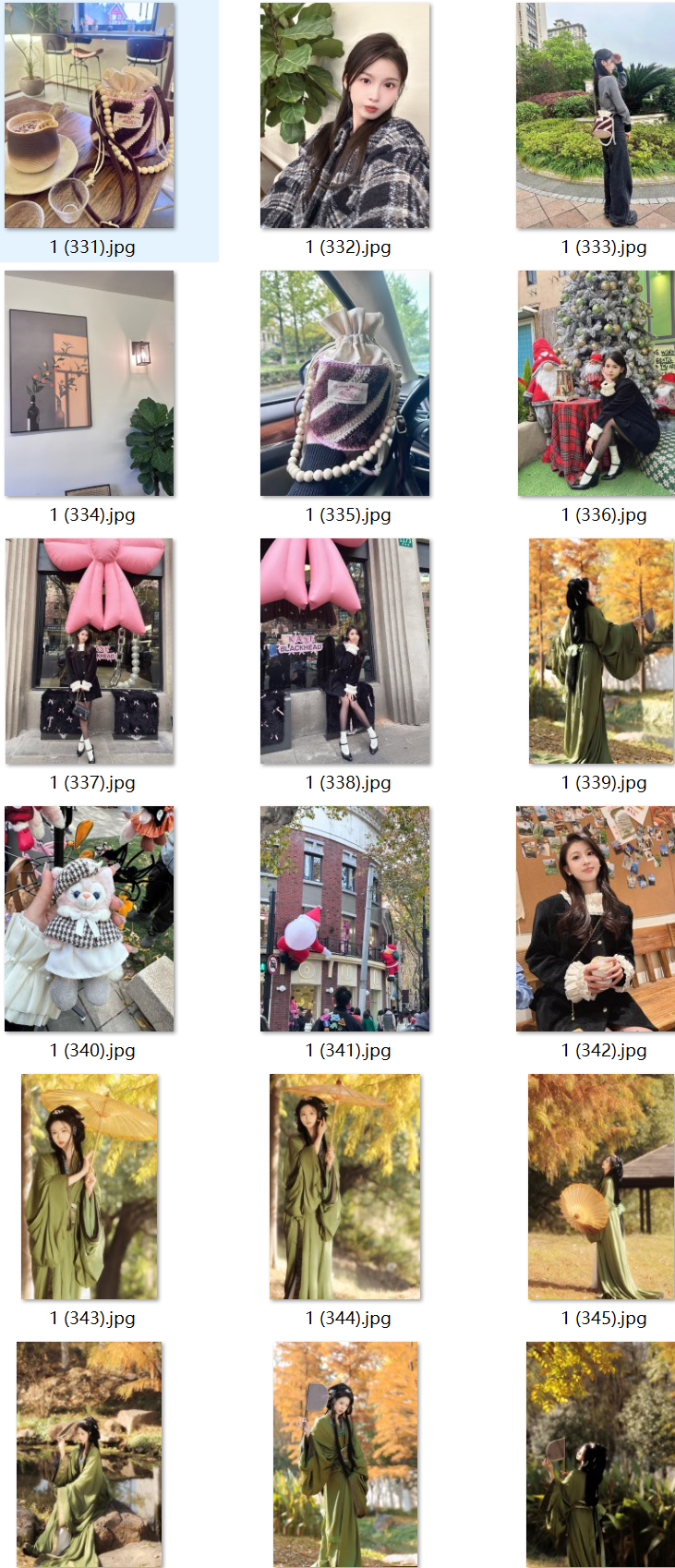Choose the file 1 (335).jpg
675x1568 pixels.
[345, 383]
